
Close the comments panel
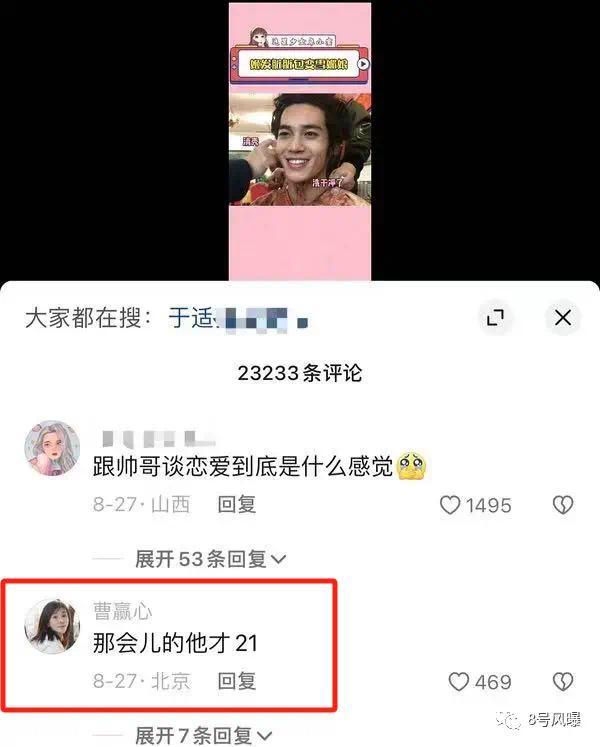tap(563, 318)
